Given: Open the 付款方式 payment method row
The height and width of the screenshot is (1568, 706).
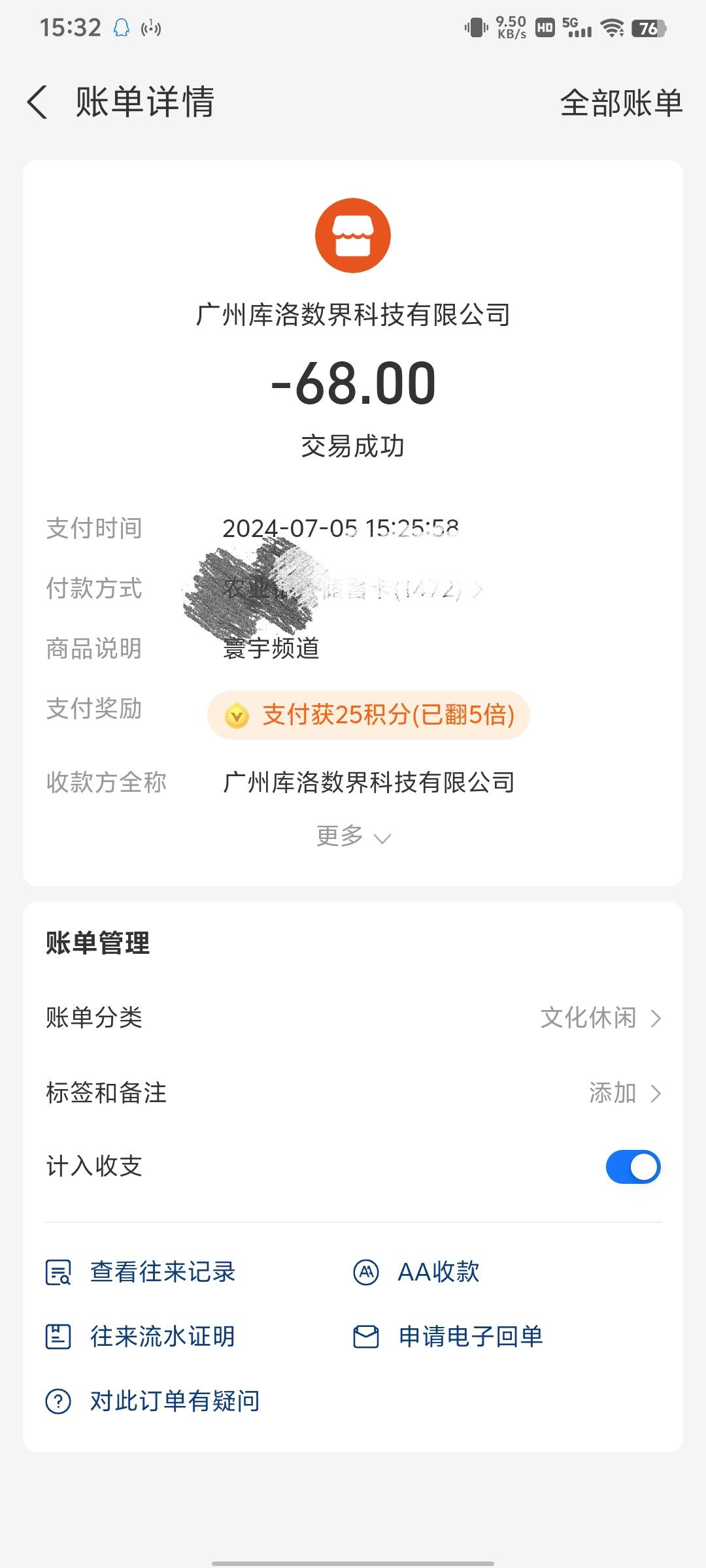Looking at the screenshot, I should pos(353,589).
